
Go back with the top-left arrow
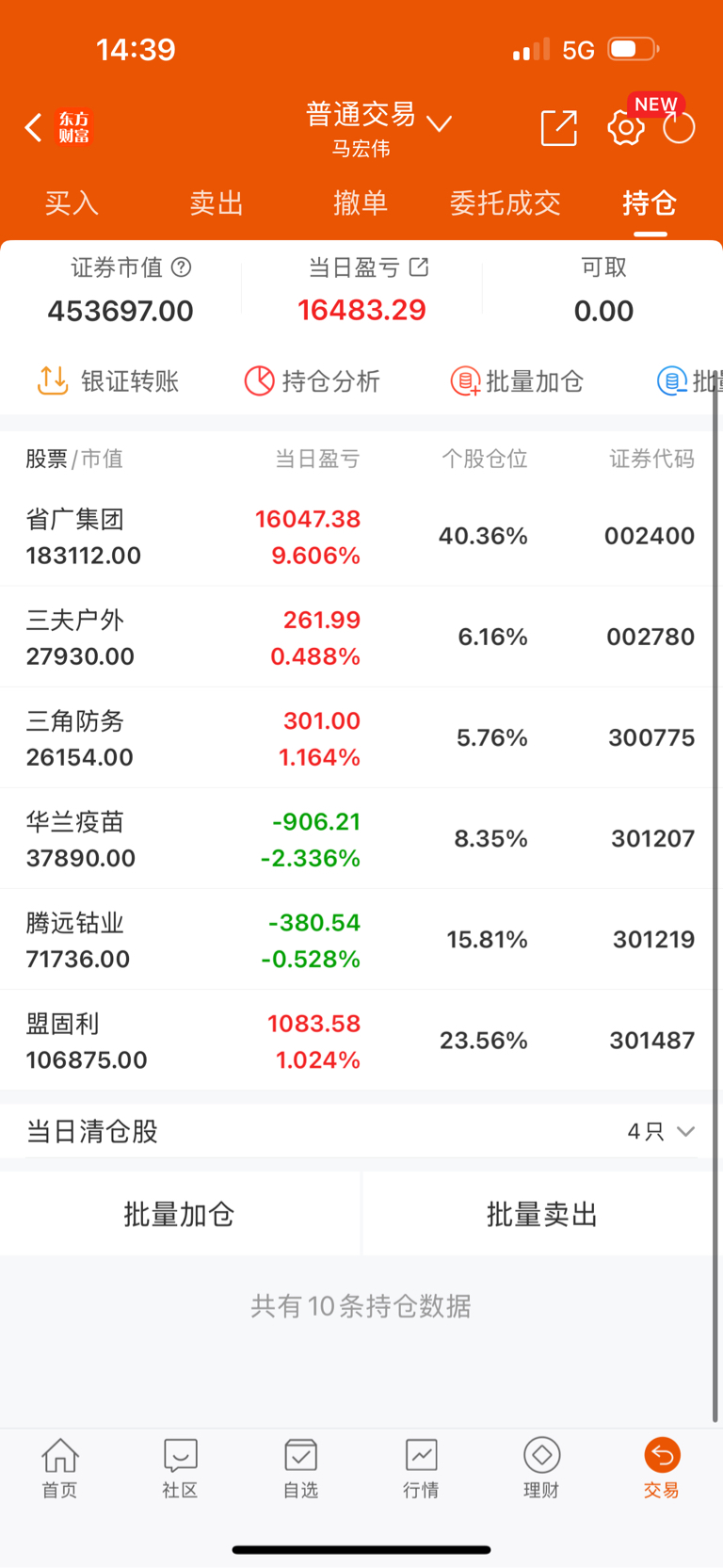pos(34,127)
